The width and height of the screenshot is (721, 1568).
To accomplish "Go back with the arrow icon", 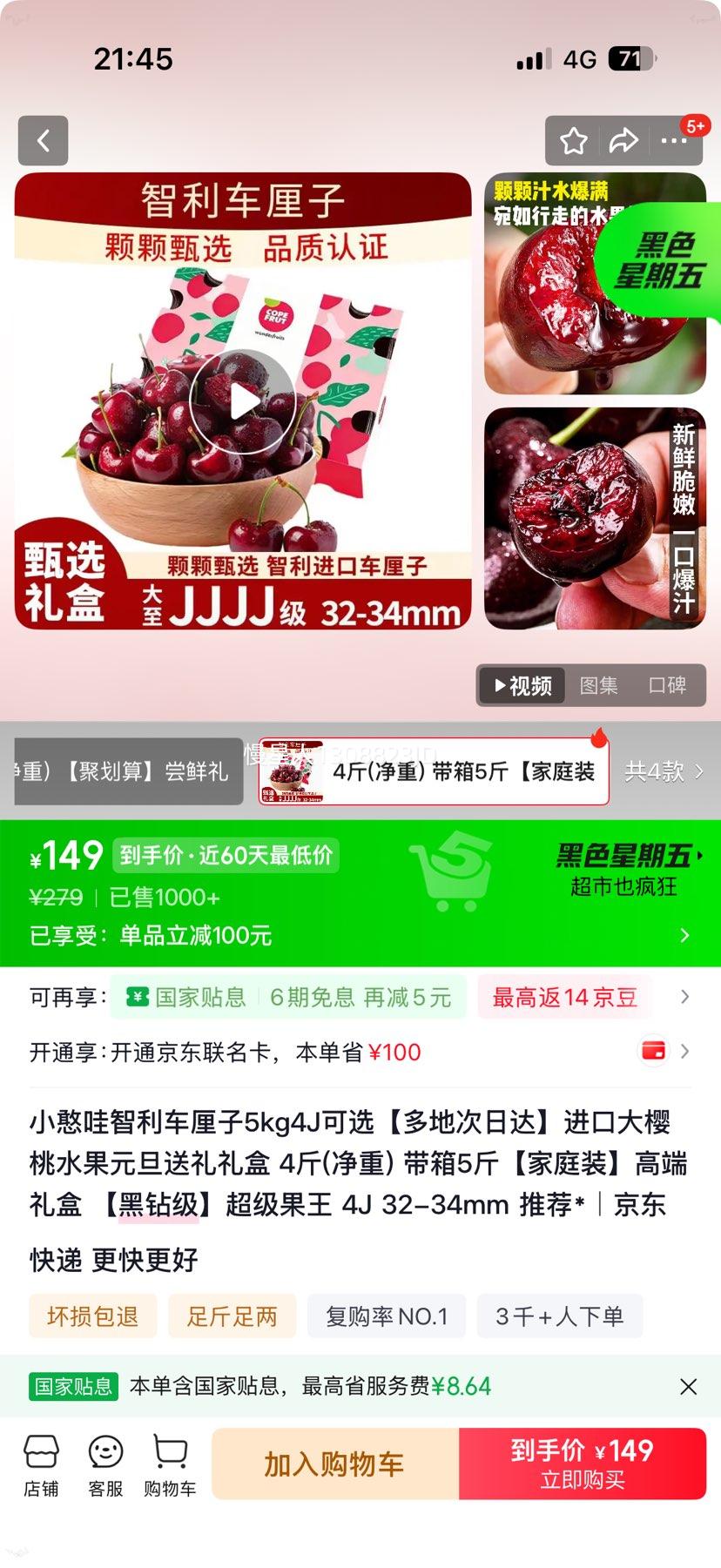I will pos(43,141).
